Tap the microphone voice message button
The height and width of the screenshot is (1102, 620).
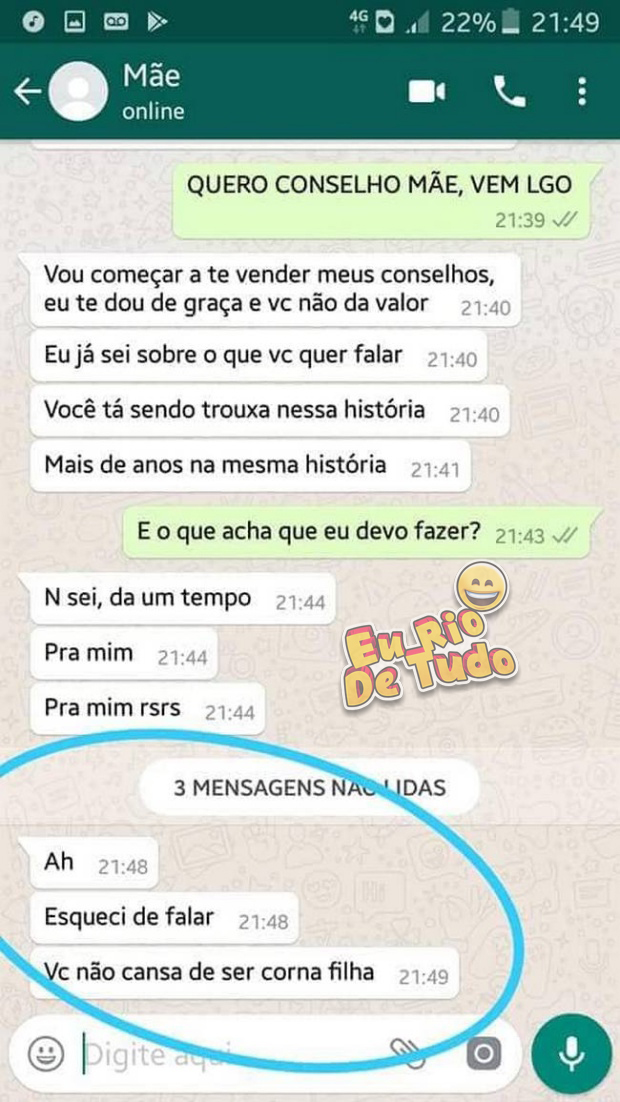[571, 1052]
